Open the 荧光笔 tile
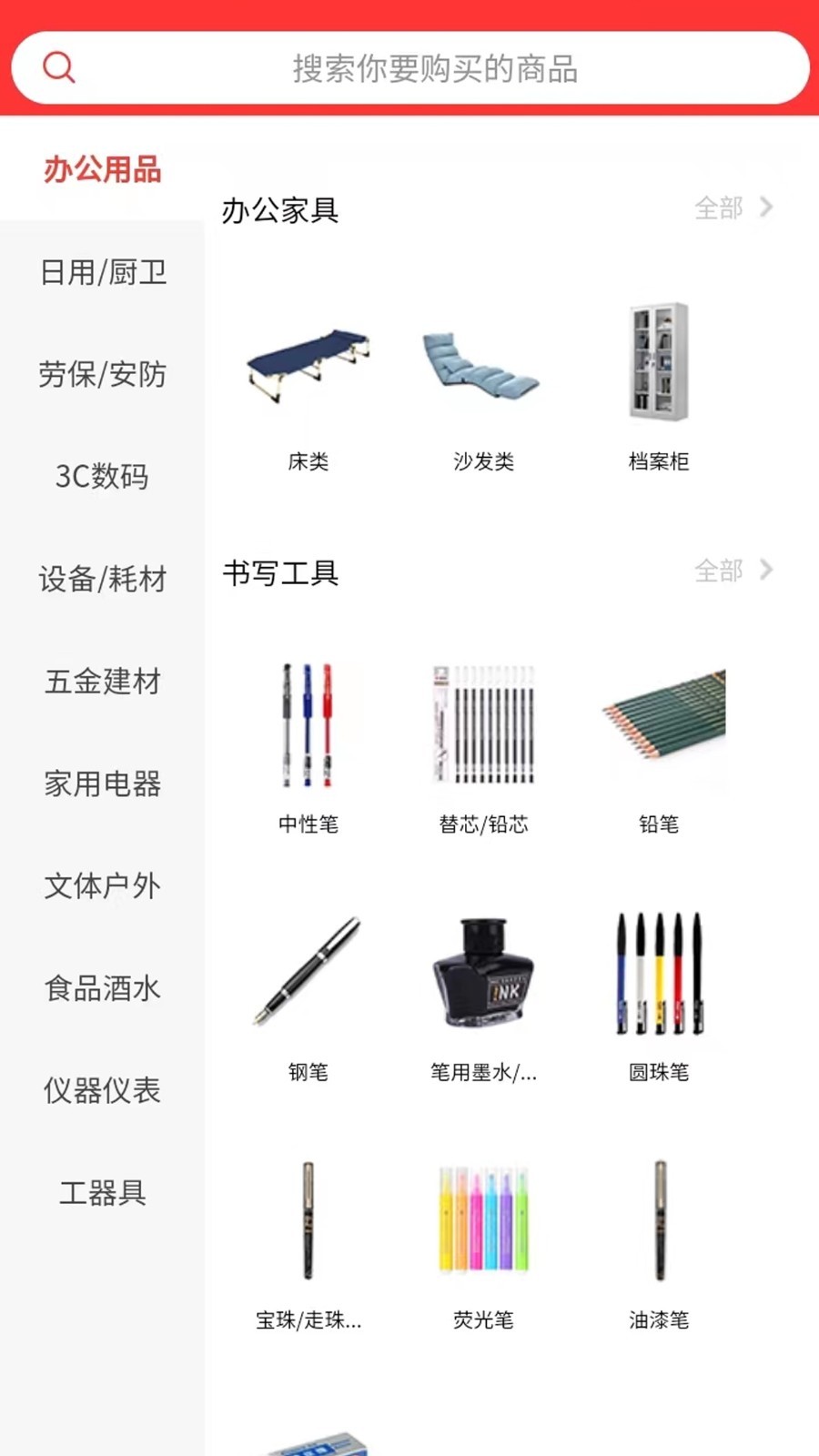The image size is (819, 1456). click(483, 1242)
